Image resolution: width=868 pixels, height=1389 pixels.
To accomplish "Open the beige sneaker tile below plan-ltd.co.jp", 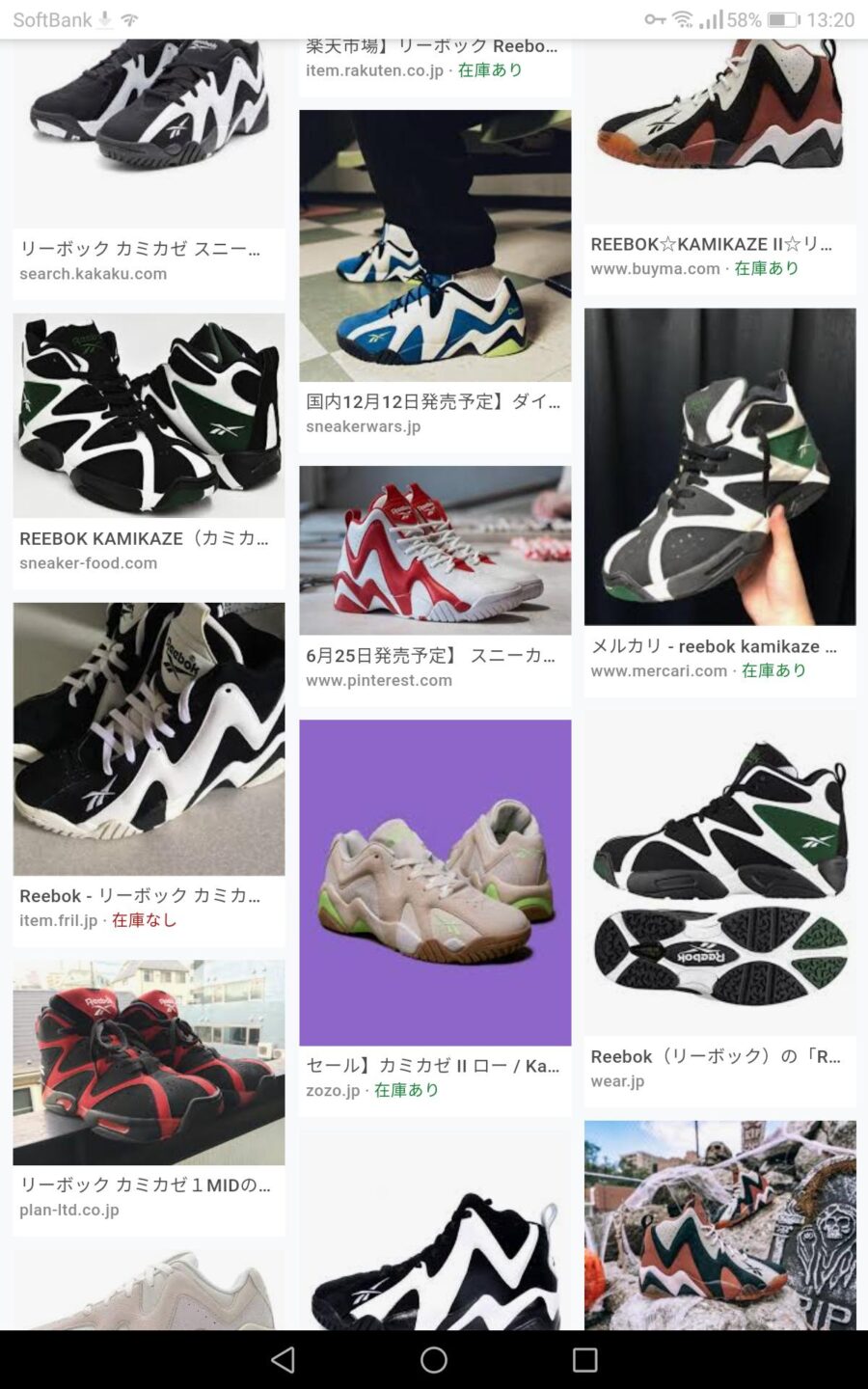I will (x=149, y=1293).
